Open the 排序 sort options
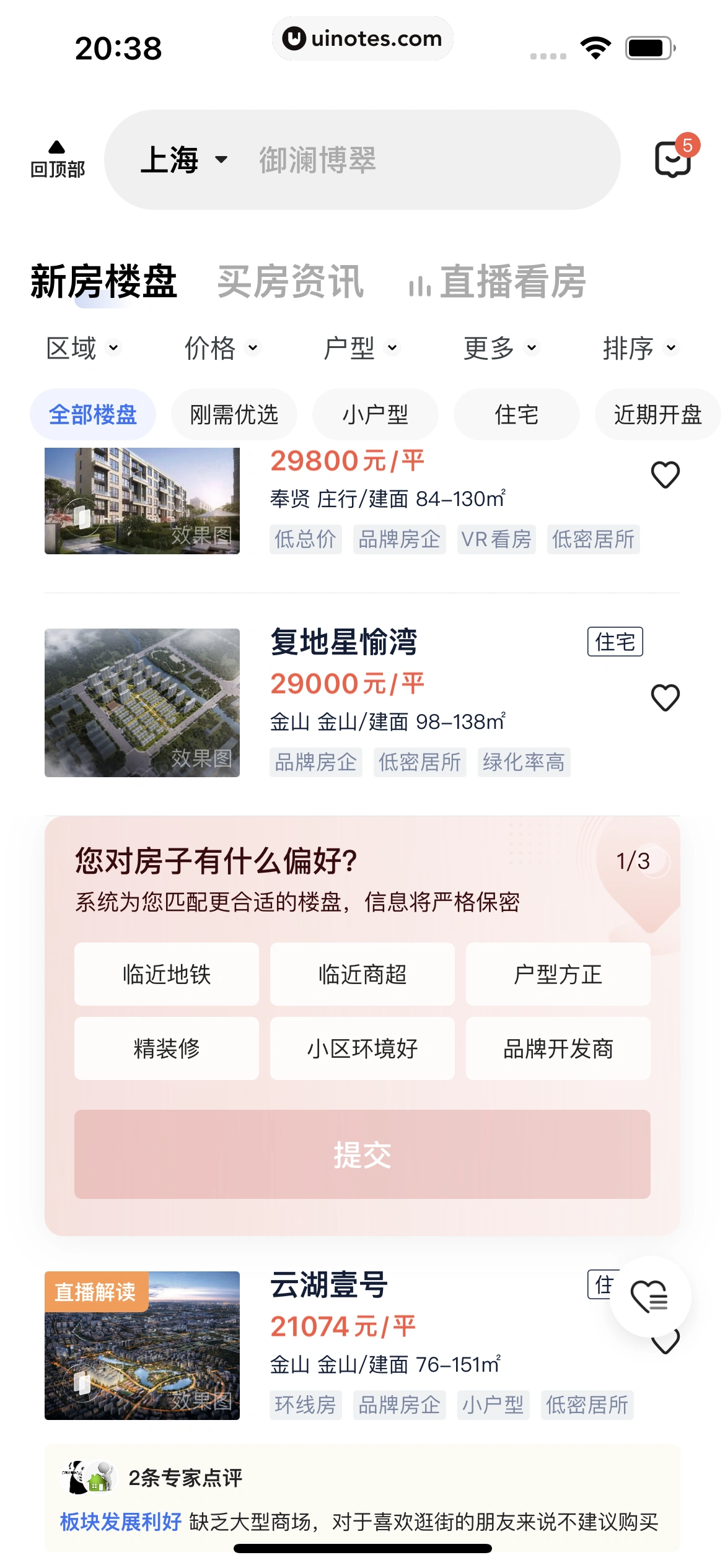 [x=639, y=348]
